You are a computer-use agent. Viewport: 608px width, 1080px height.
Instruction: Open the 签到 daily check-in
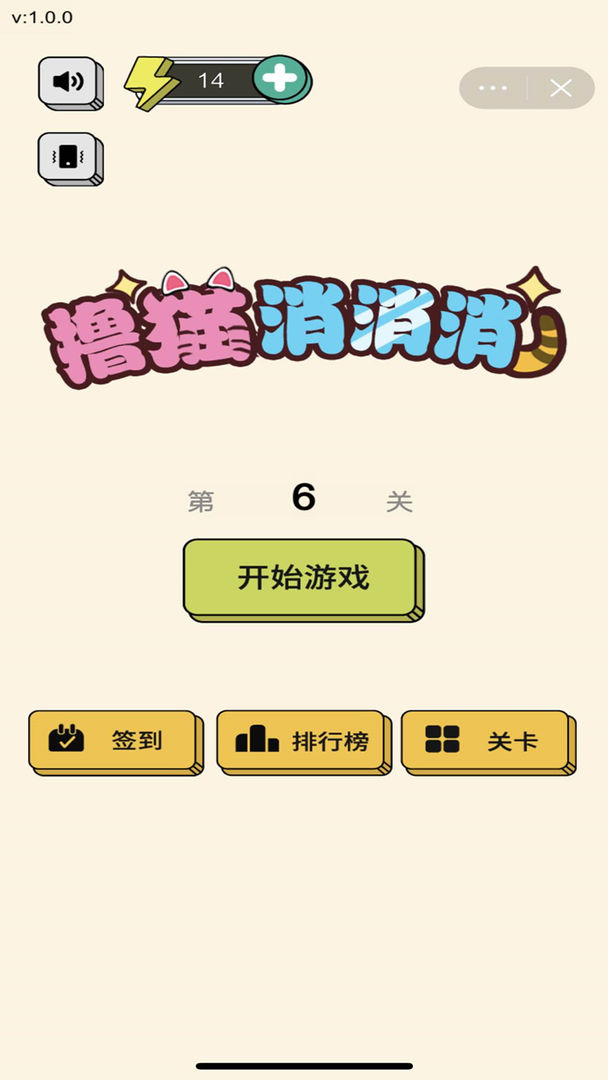coord(113,741)
